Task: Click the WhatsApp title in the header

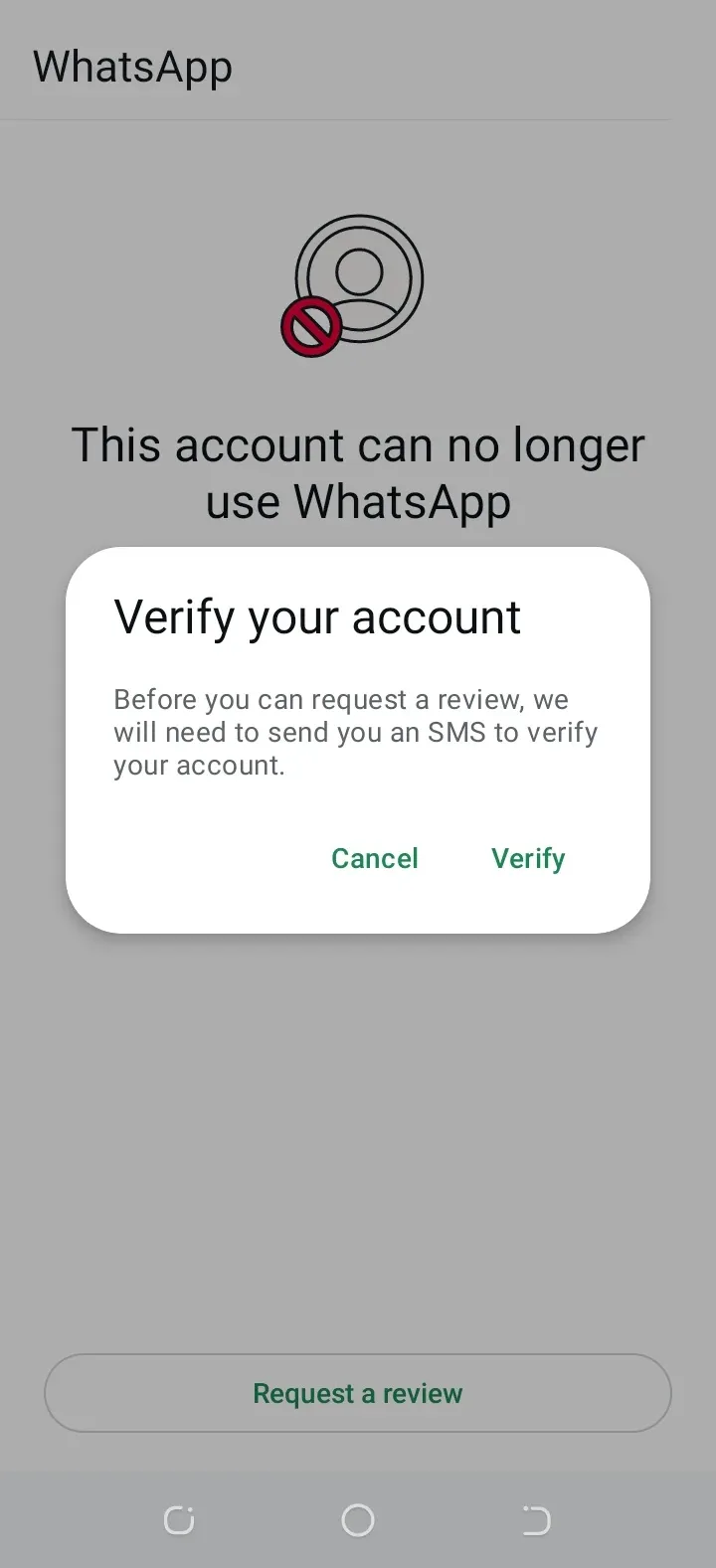Action: tap(132, 66)
